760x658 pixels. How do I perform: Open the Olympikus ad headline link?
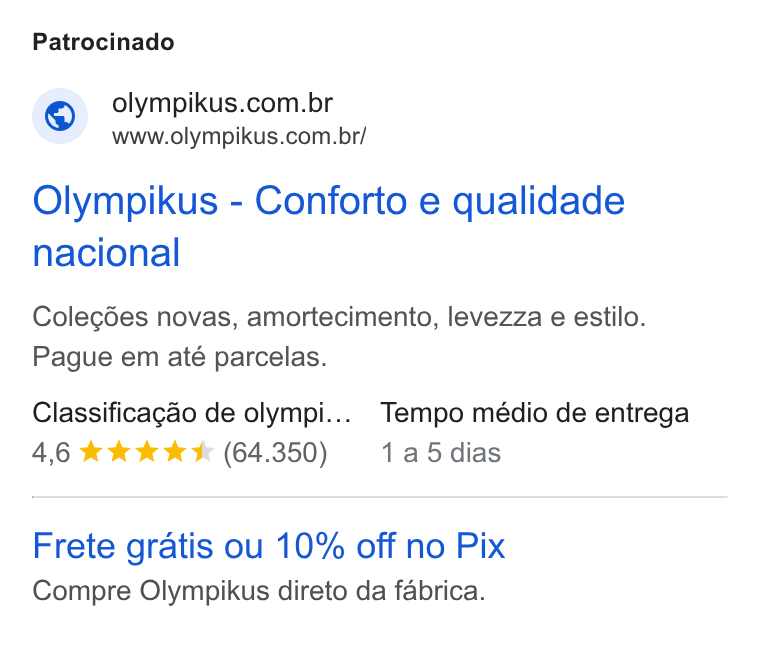click(329, 226)
